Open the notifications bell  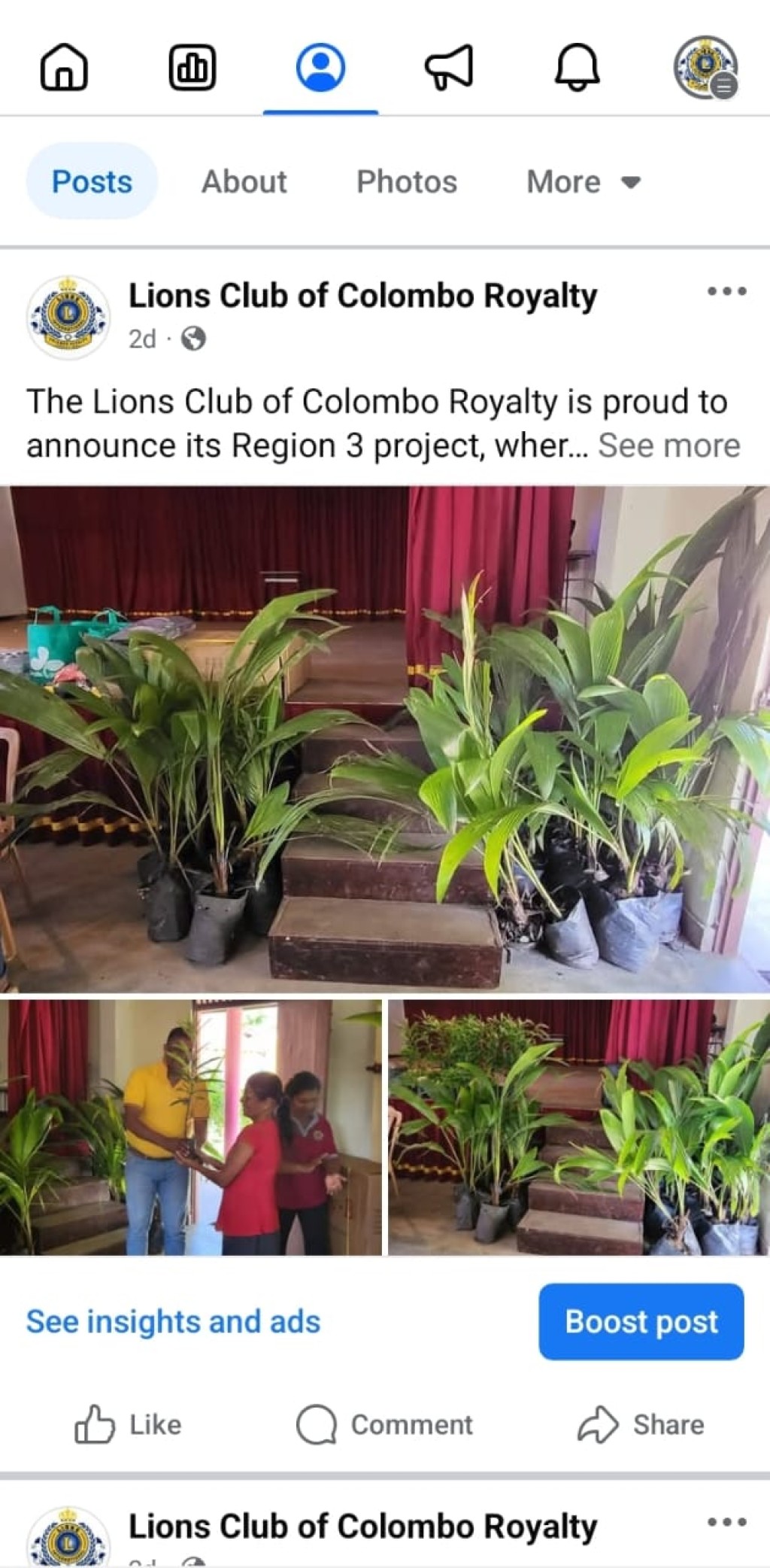point(577,68)
